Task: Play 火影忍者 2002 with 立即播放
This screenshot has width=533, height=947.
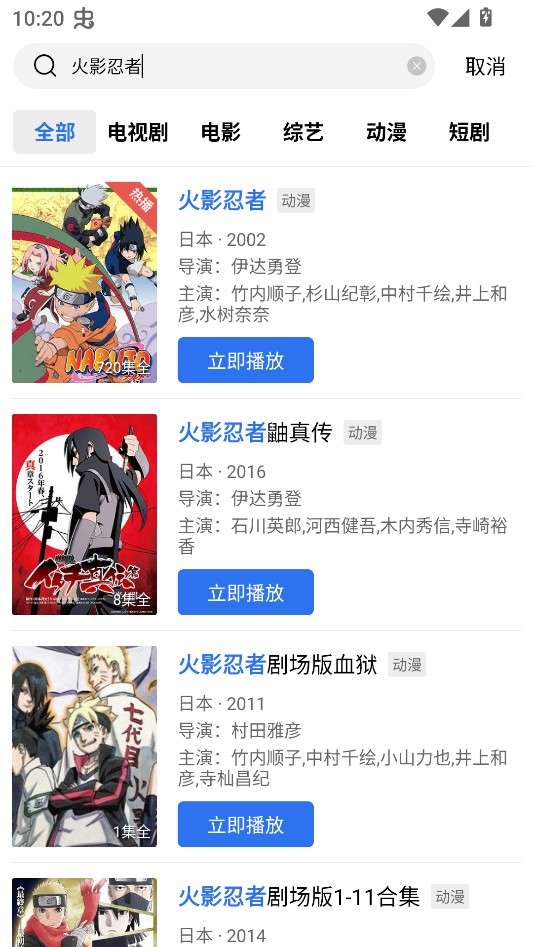Action: (246, 360)
